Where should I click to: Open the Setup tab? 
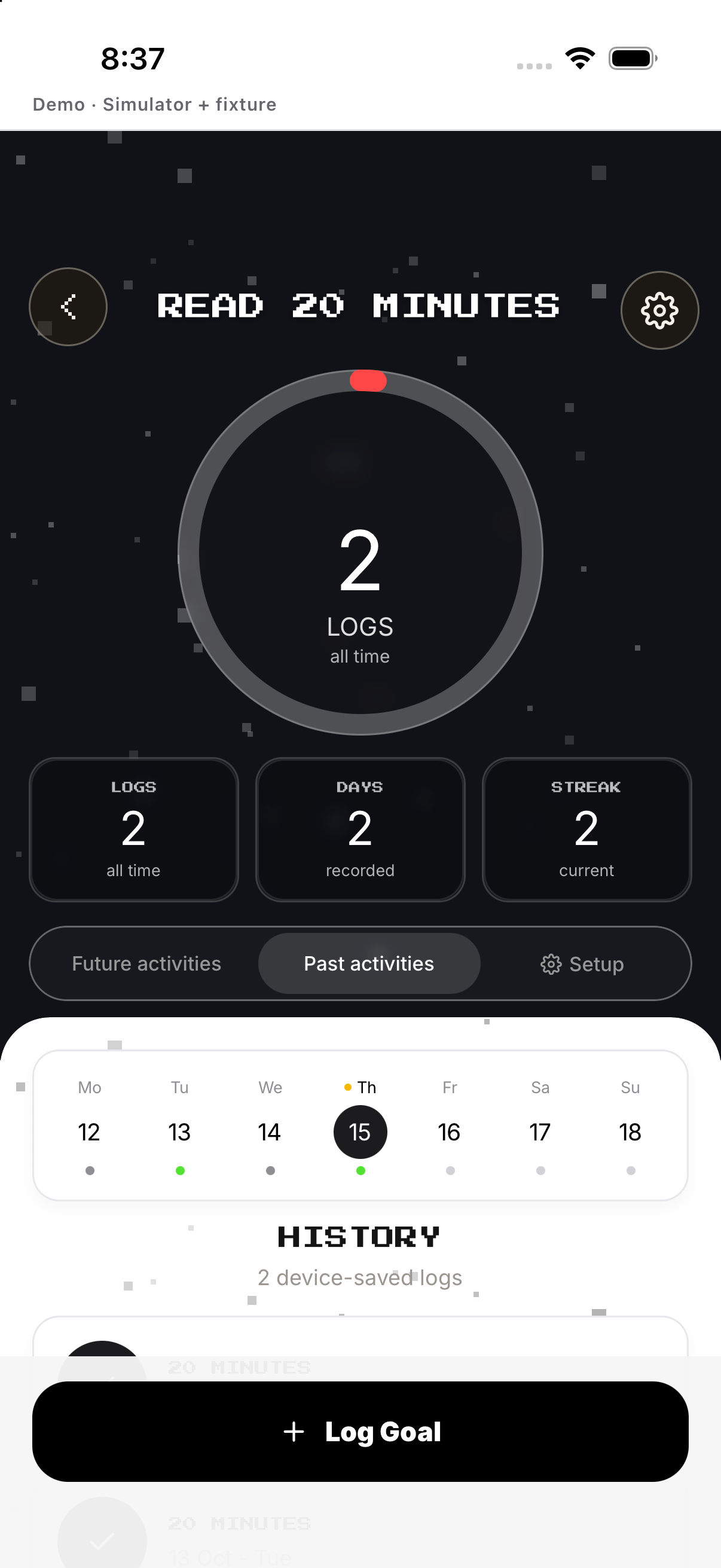pyautogui.click(x=582, y=963)
